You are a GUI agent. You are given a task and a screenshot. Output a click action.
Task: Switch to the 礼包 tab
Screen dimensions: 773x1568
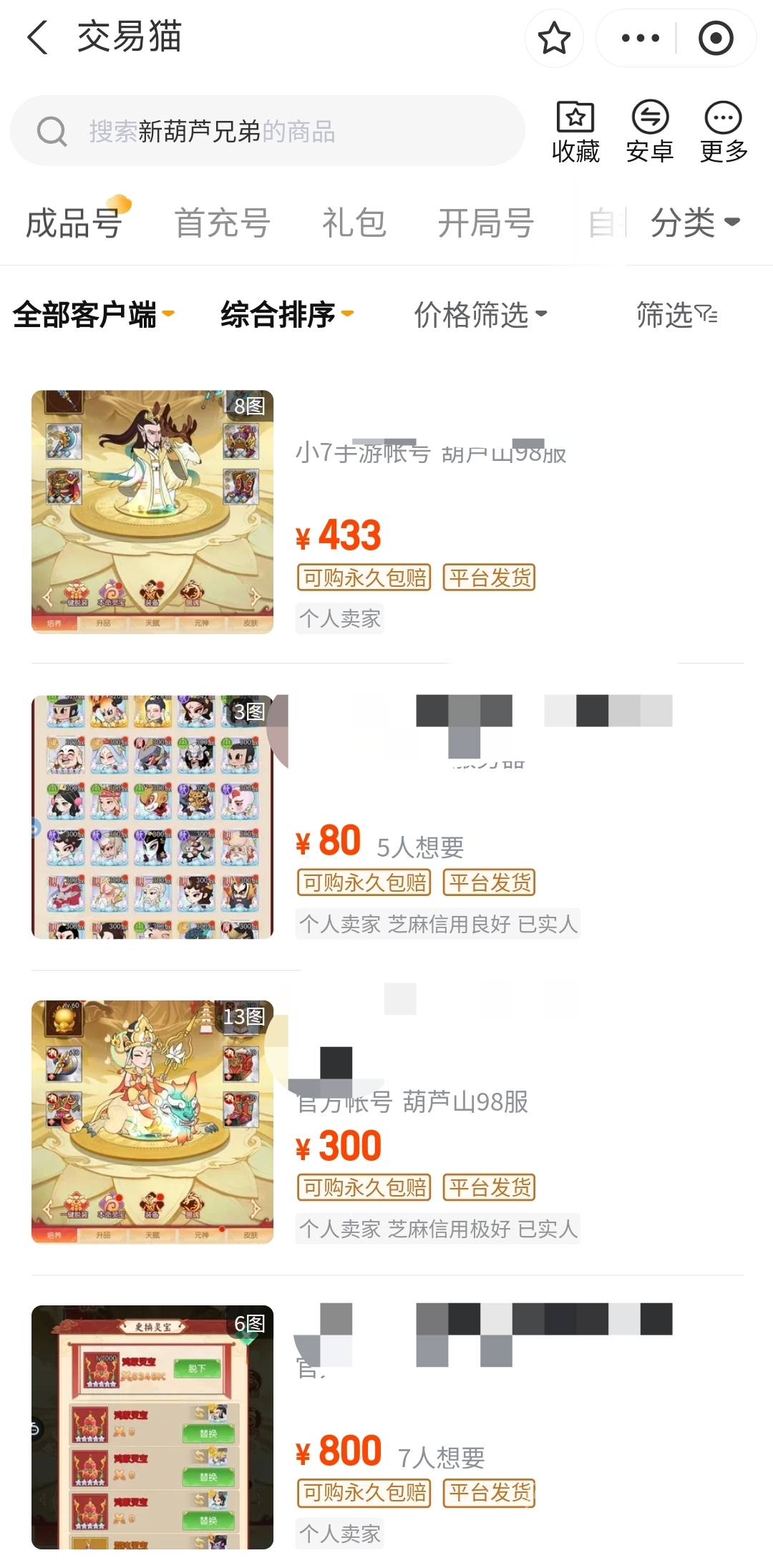354,223
